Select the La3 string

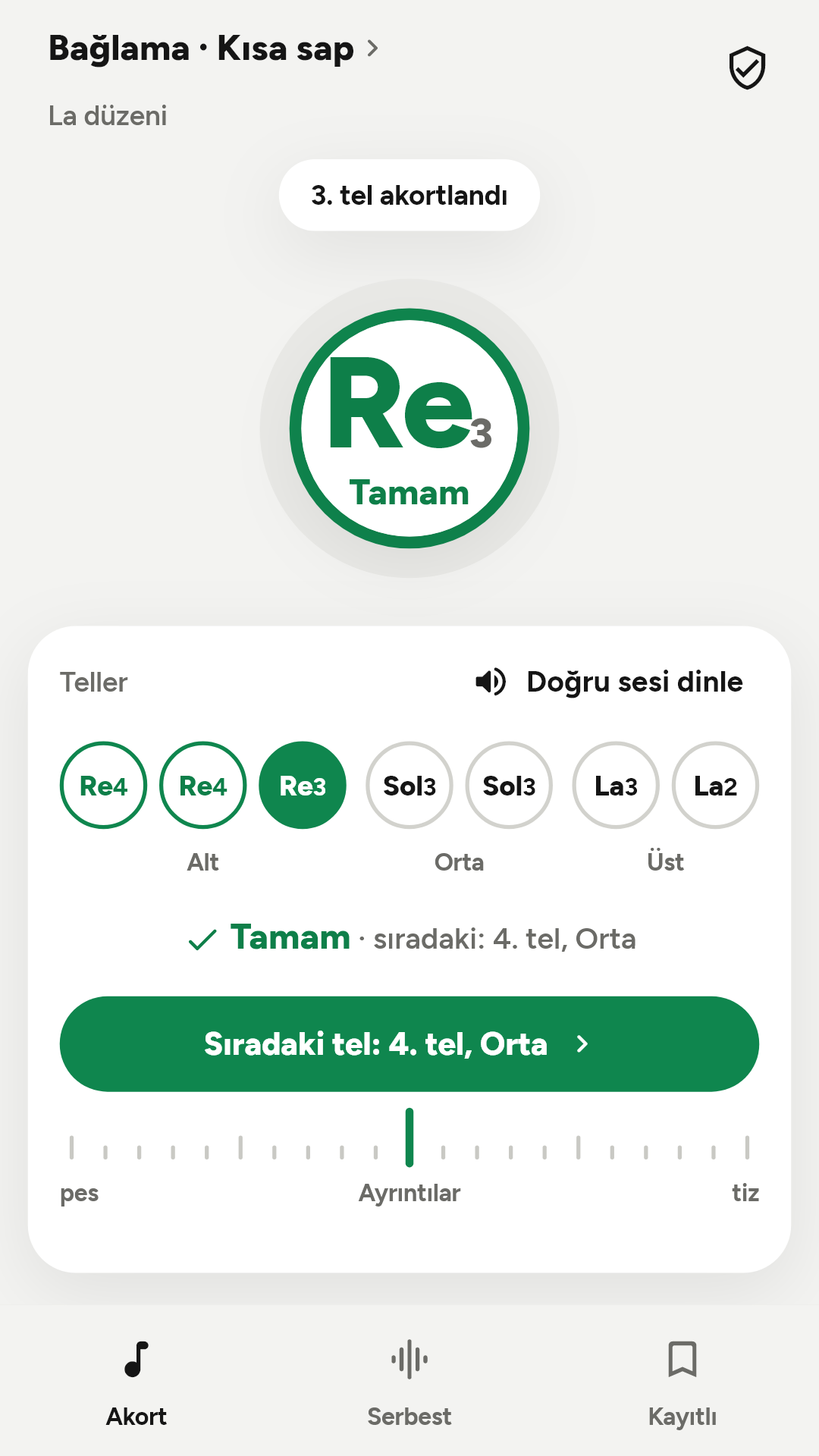click(616, 786)
